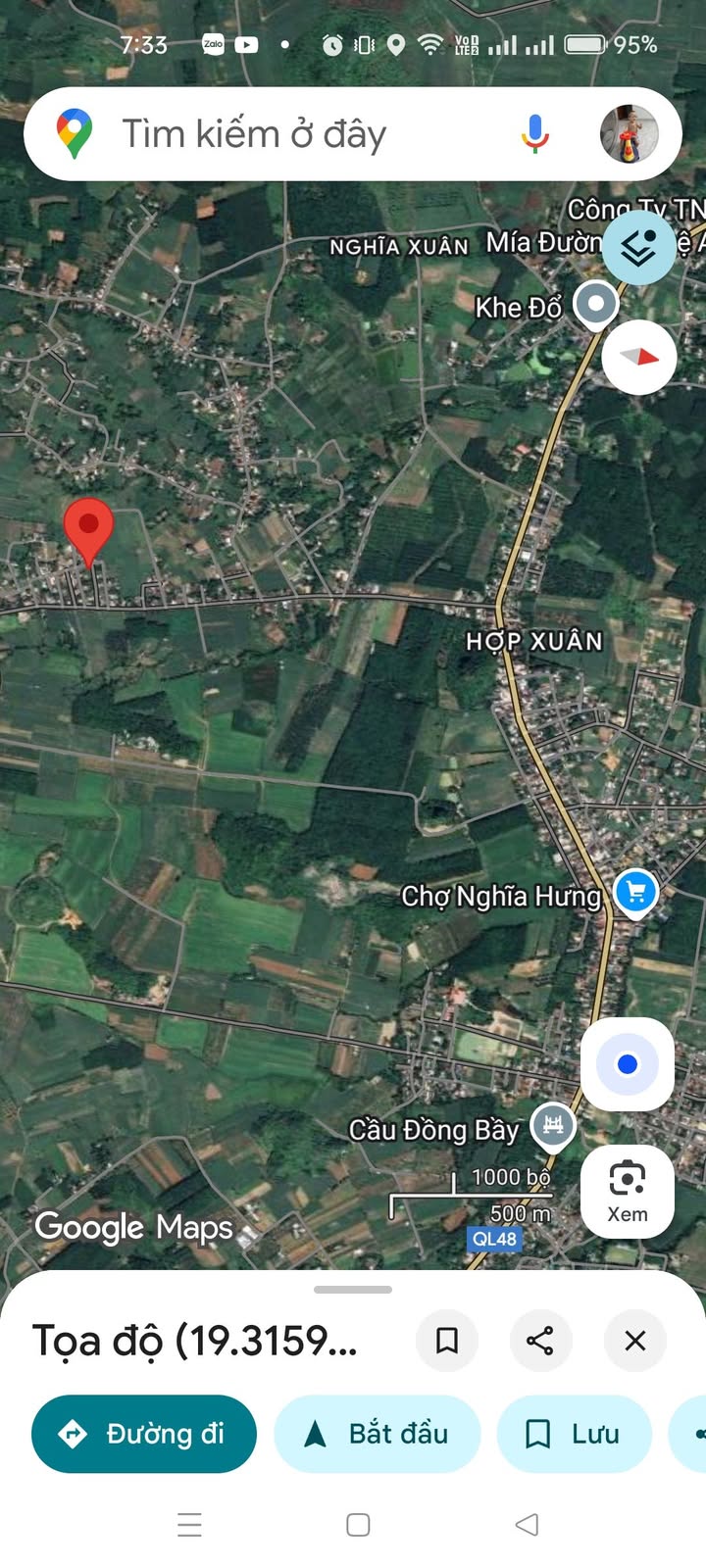Share the dropped pin coordinates
Viewport: 706px width, 1568px height.
540,1340
